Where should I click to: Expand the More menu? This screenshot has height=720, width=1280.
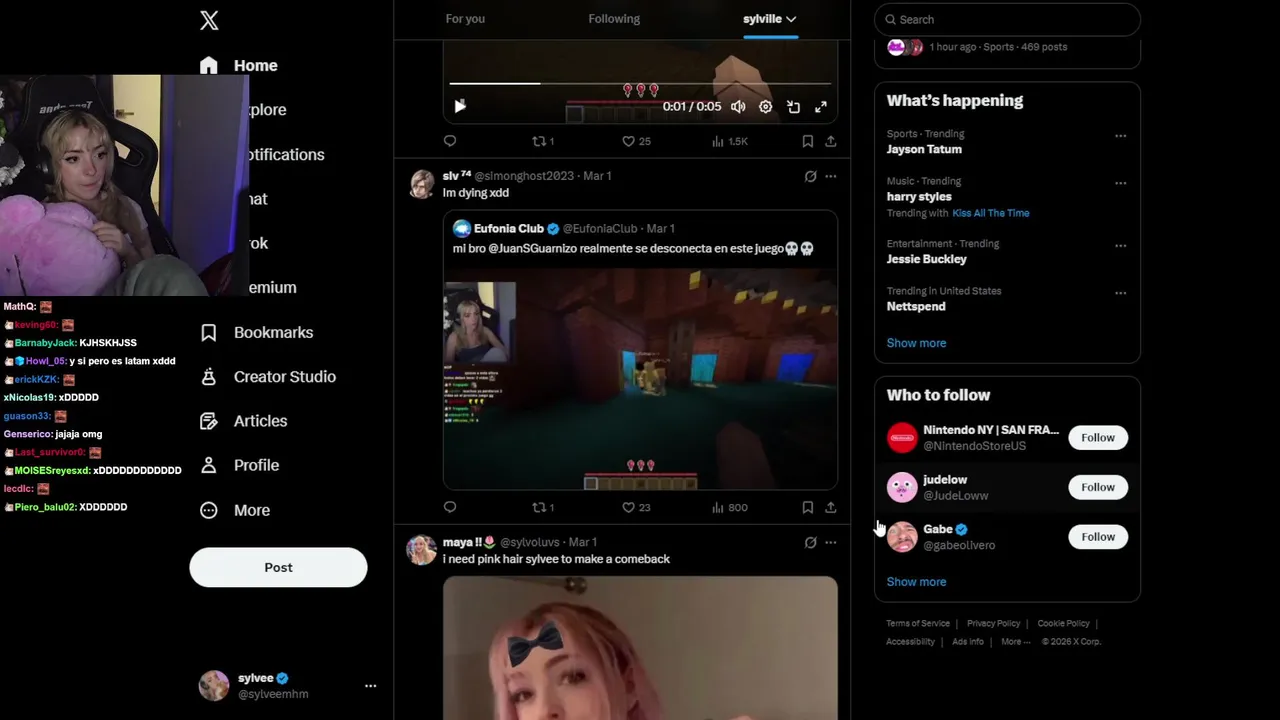[x=250, y=510]
